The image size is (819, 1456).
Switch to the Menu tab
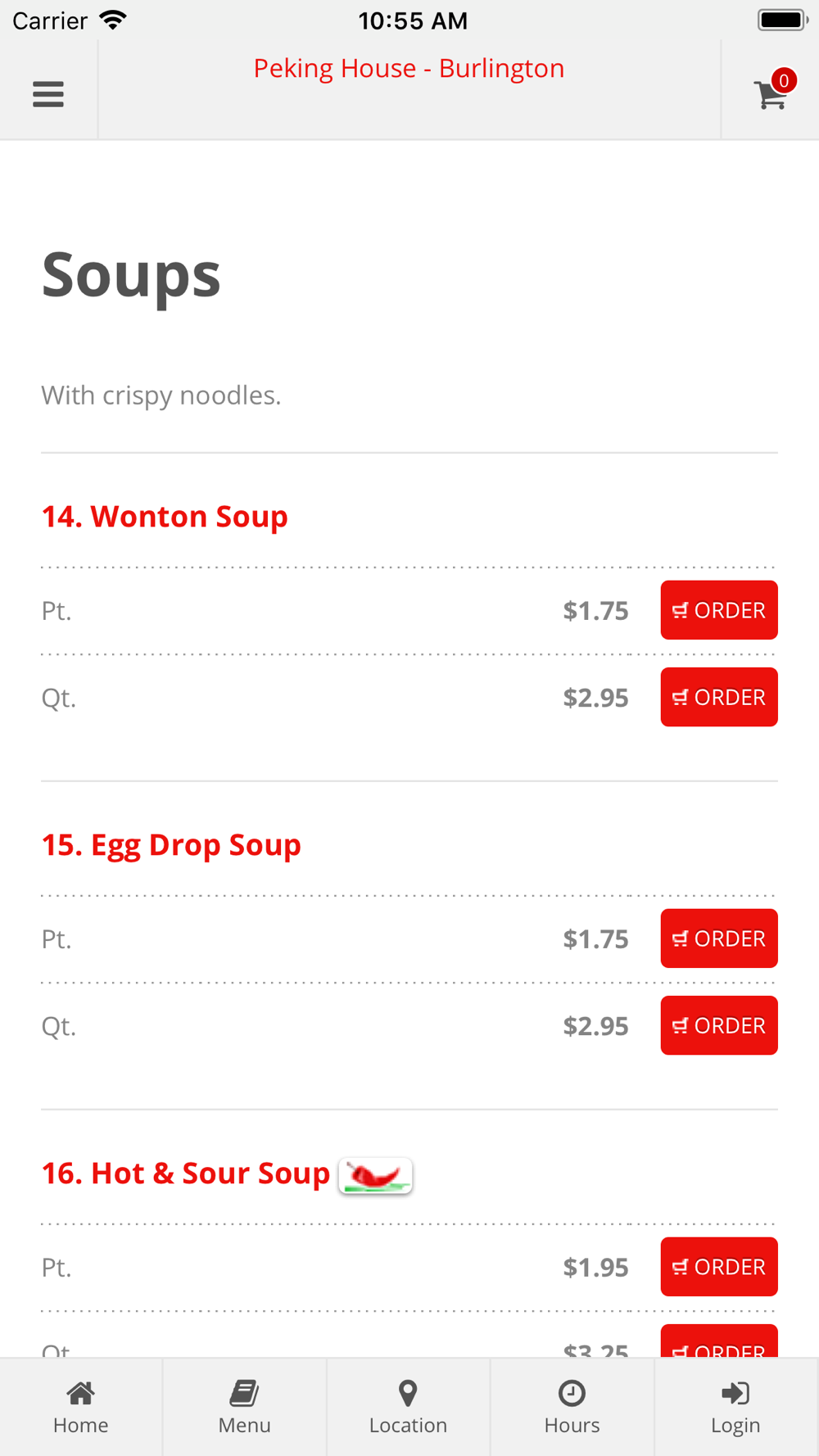245,1407
